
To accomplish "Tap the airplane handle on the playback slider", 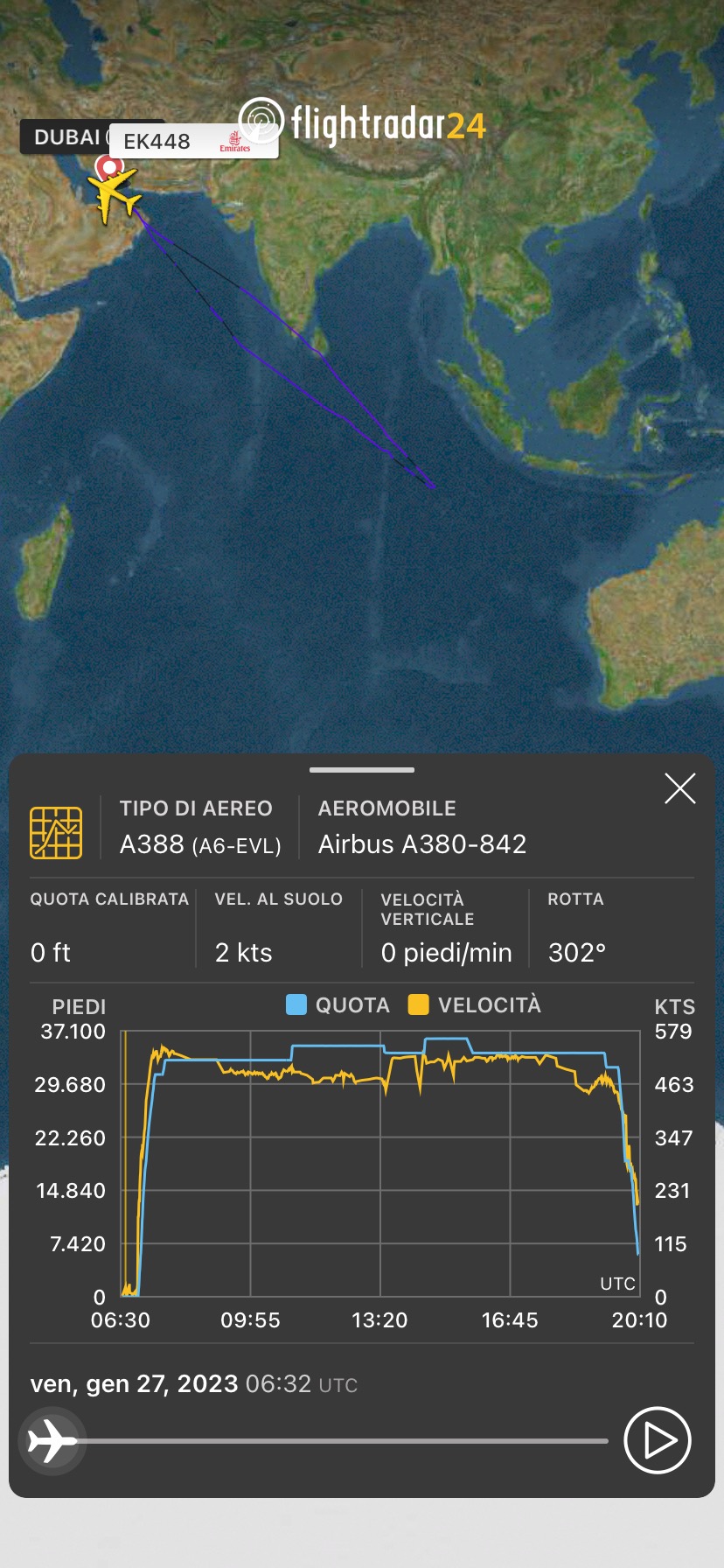I will click(51, 1440).
